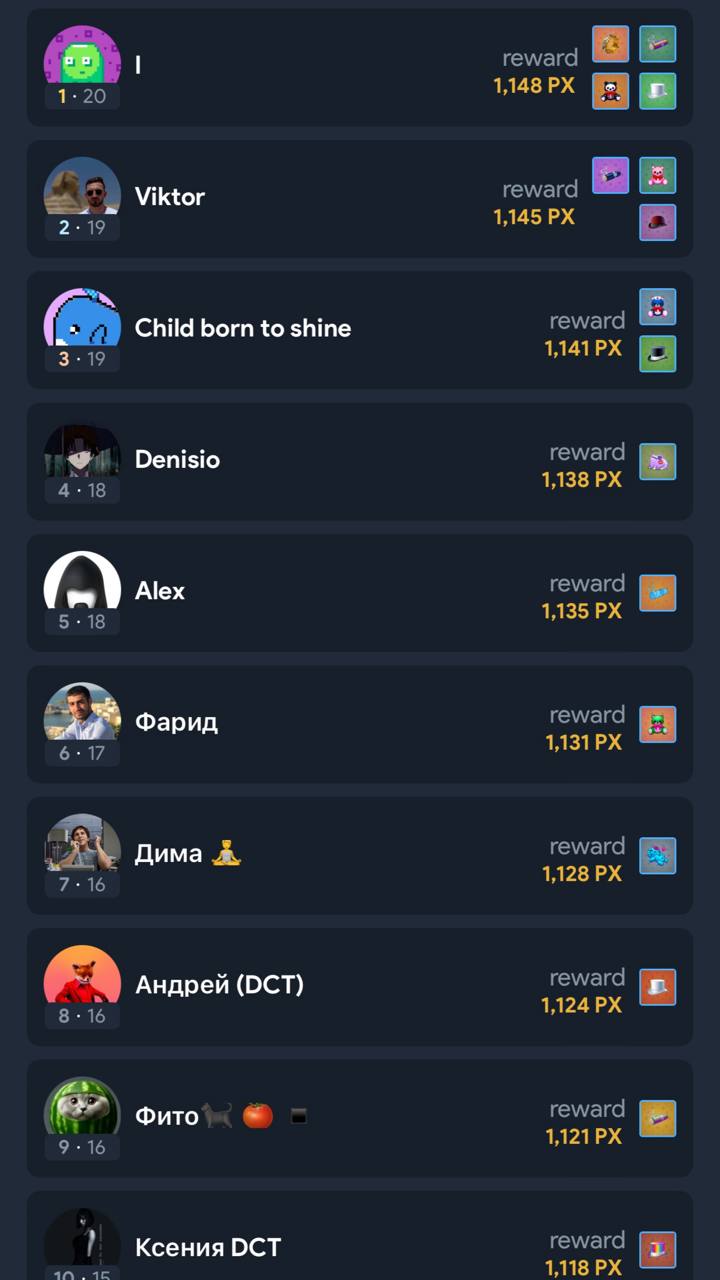View Alex's leaderboard entry
720x1280 pixels.
[x=300, y=592]
